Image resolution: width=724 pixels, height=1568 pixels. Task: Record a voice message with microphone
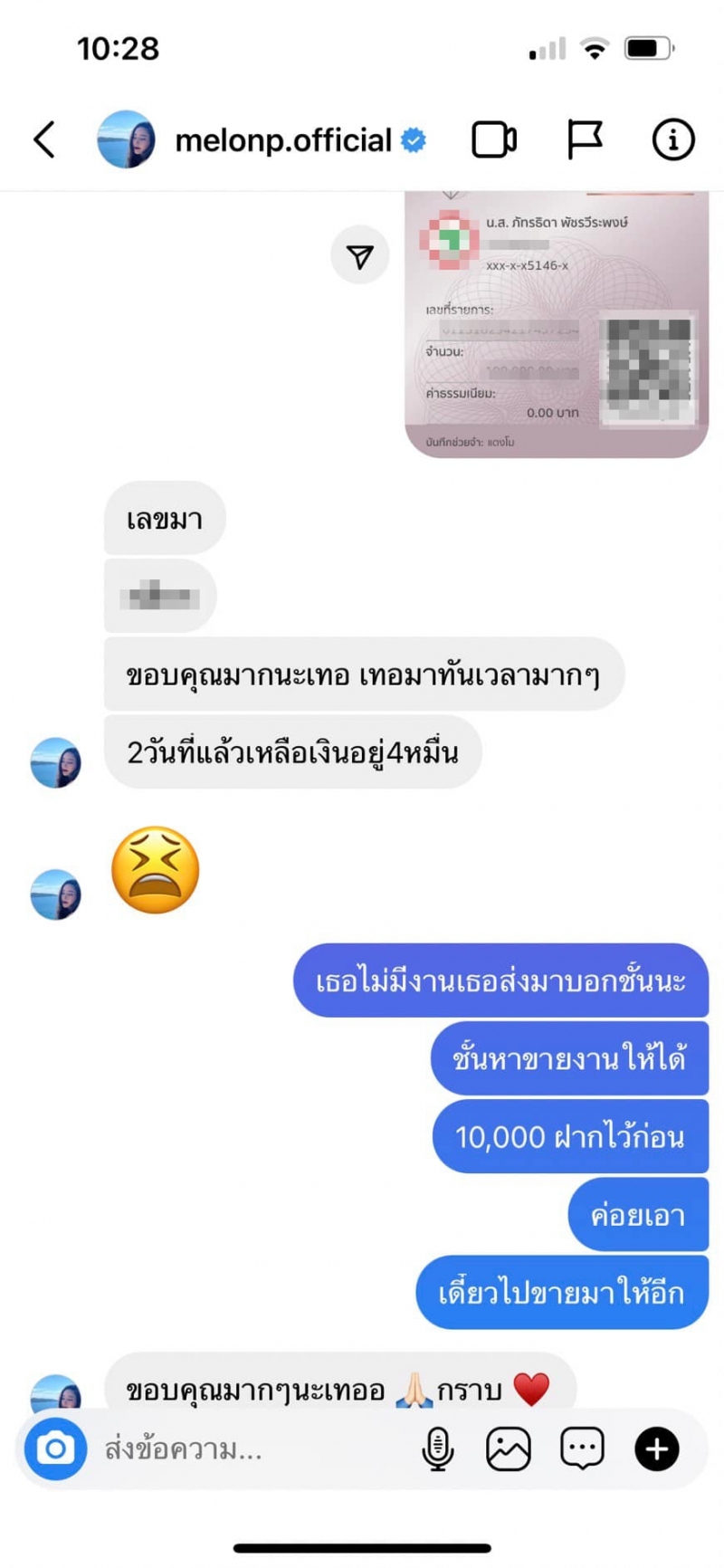[437, 1449]
